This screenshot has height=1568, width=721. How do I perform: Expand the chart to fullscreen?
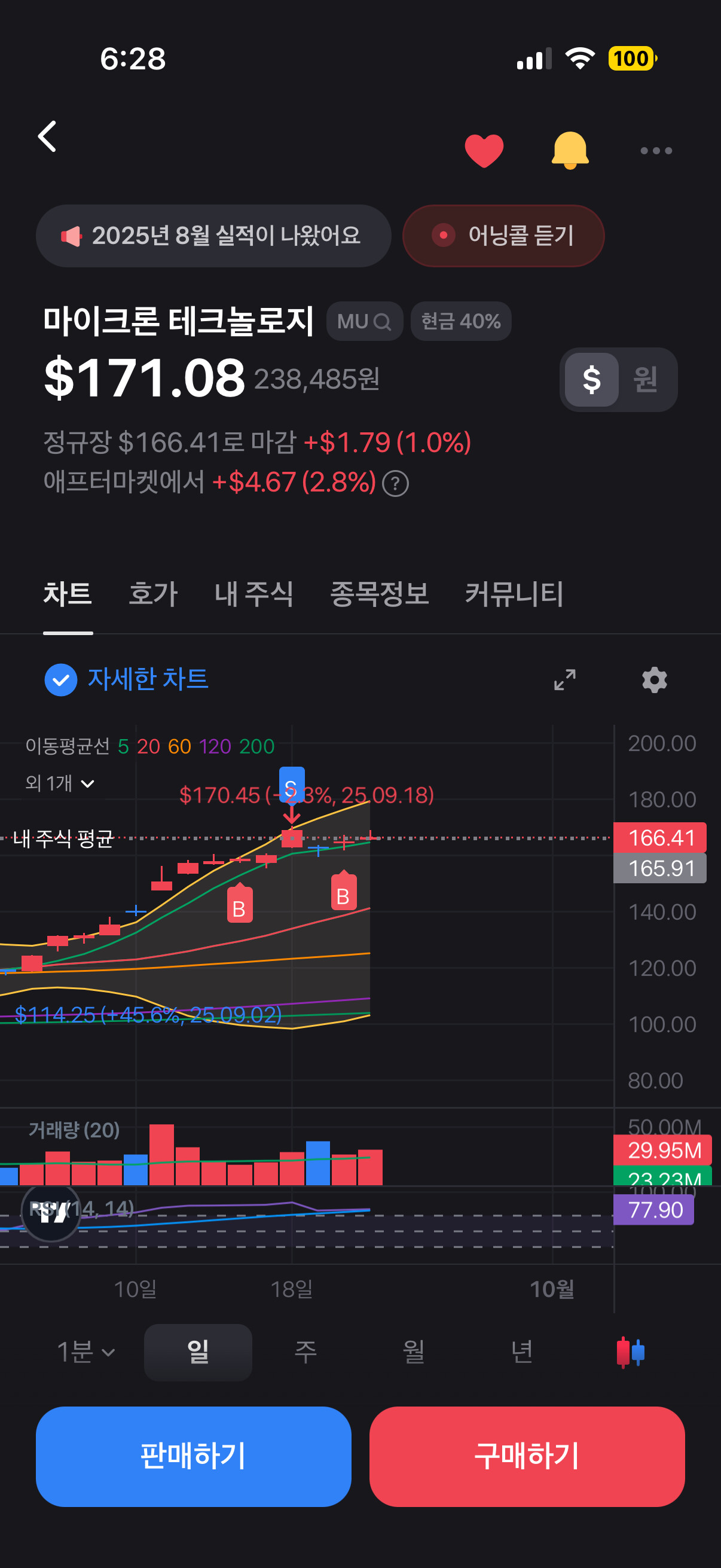564,679
